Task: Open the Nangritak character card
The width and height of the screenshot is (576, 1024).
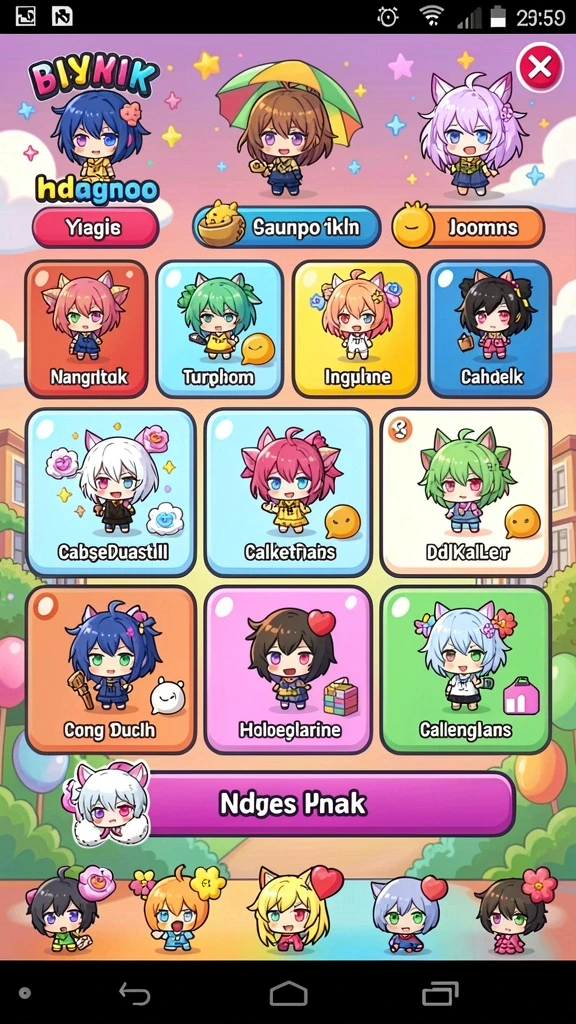Action: pyautogui.click(x=86, y=328)
